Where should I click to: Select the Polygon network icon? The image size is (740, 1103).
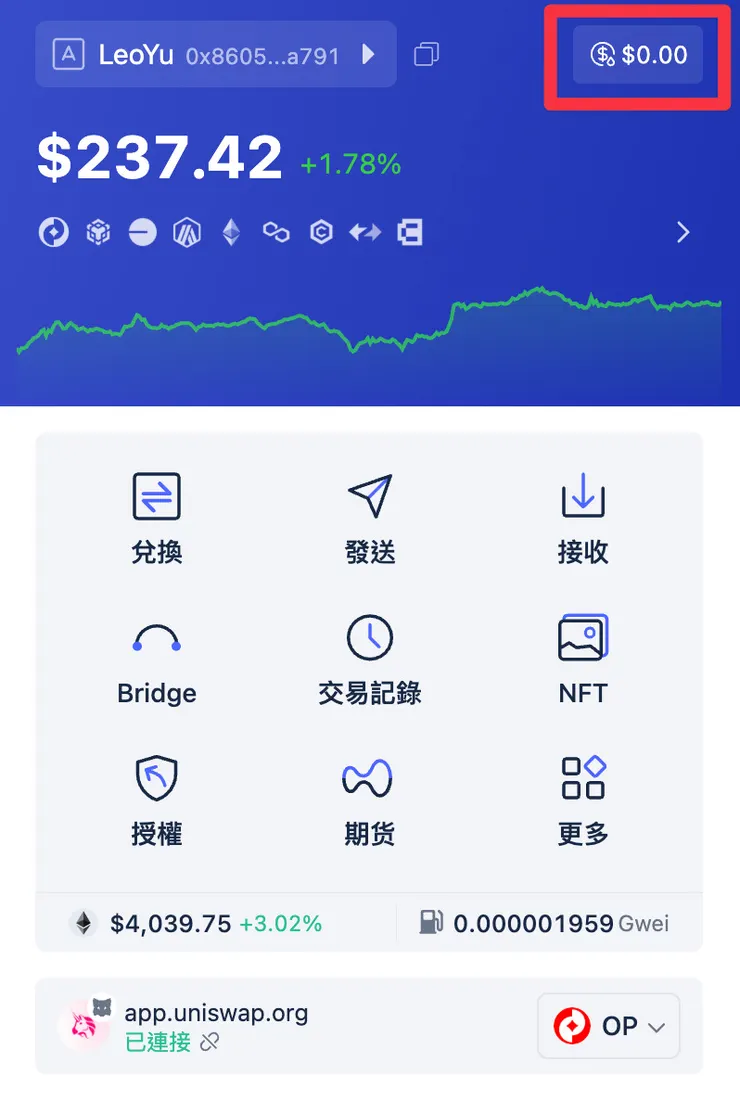[276, 231]
